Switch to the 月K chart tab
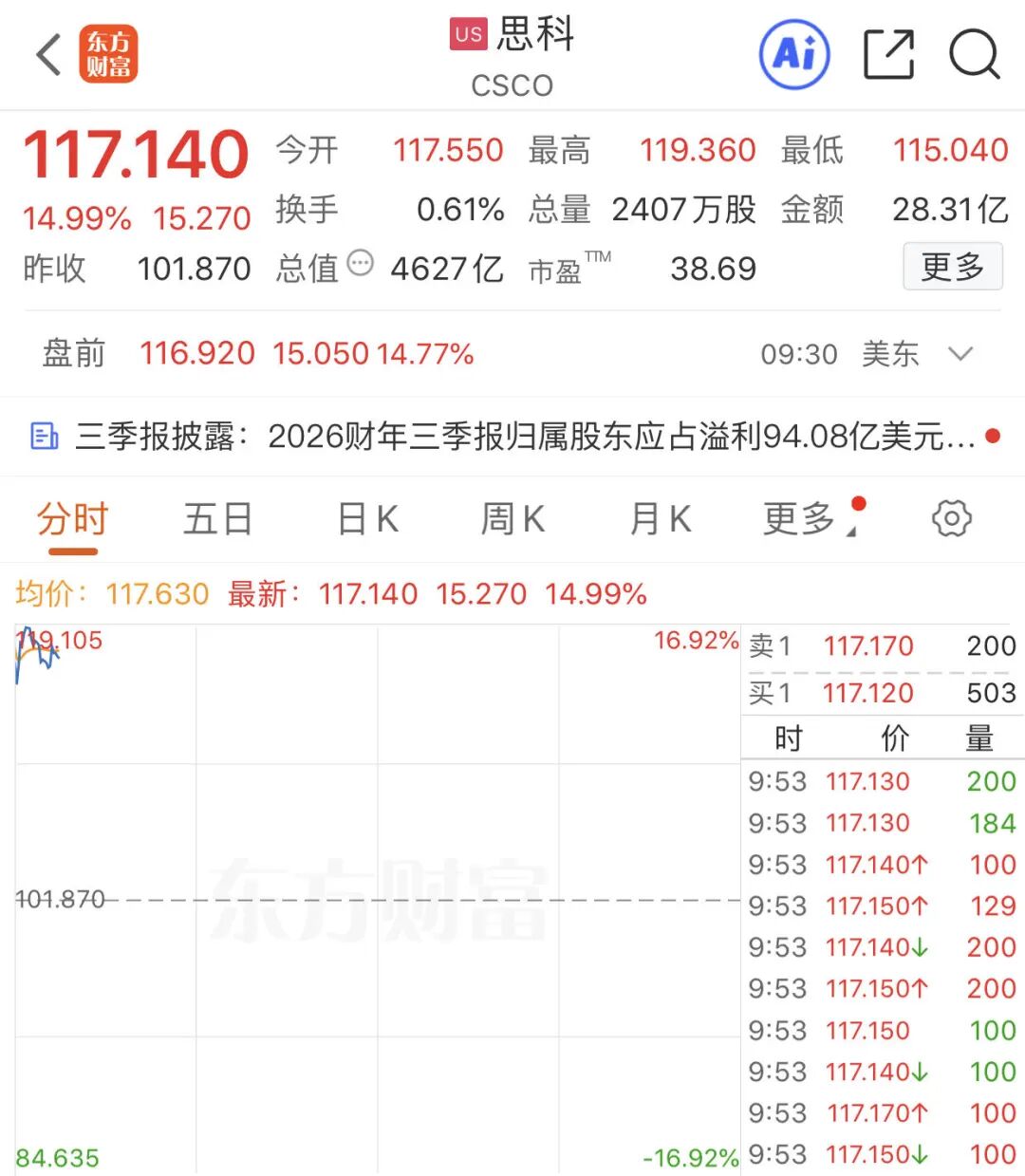Viewport: 1025px width, 1176px height. [661, 520]
